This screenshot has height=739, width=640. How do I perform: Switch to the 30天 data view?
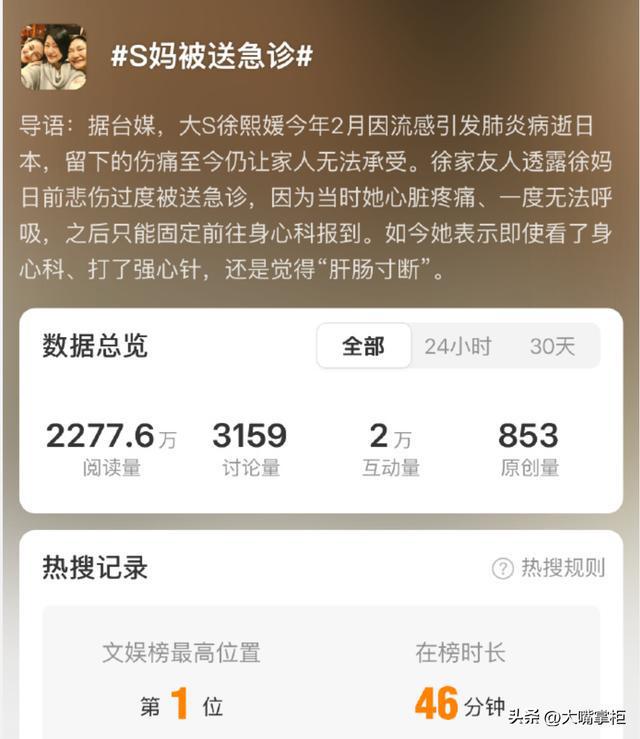[552, 347]
